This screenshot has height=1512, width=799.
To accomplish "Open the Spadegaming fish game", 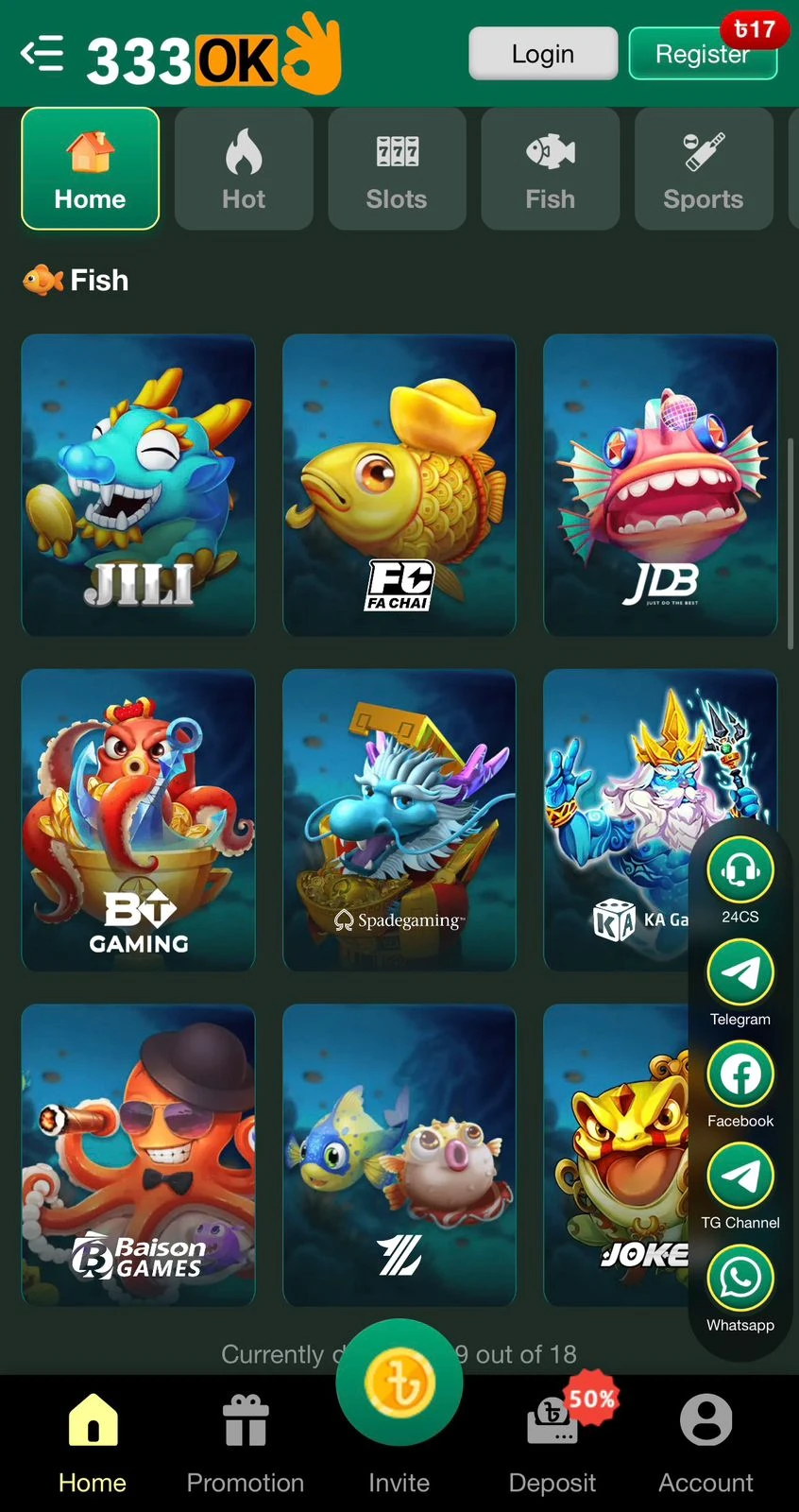I will [x=399, y=820].
